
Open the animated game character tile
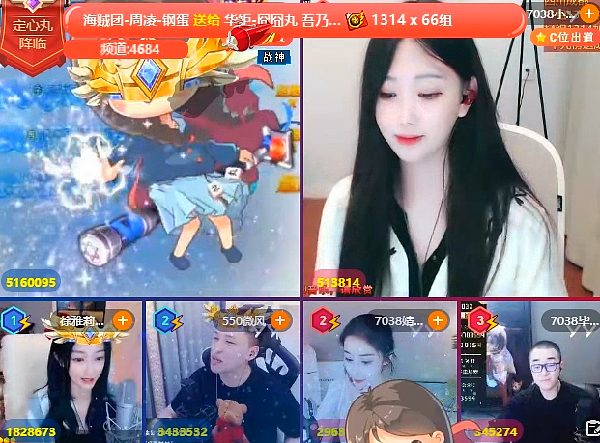(x=150, y=170)
